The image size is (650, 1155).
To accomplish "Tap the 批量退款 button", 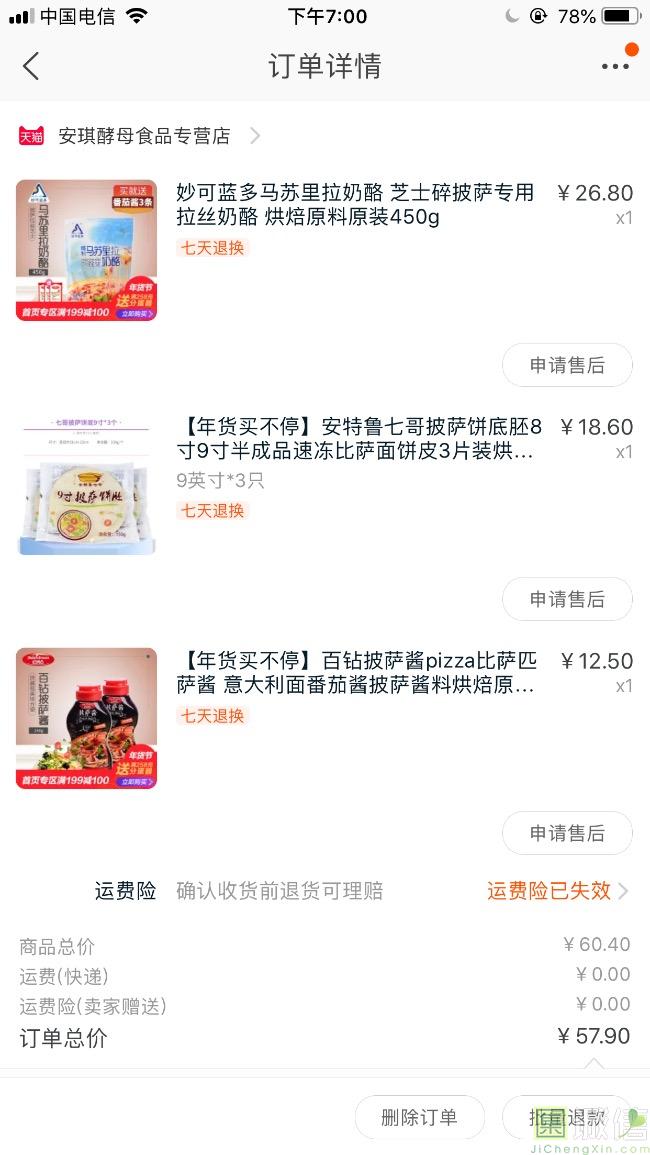I will [567, 1117].
